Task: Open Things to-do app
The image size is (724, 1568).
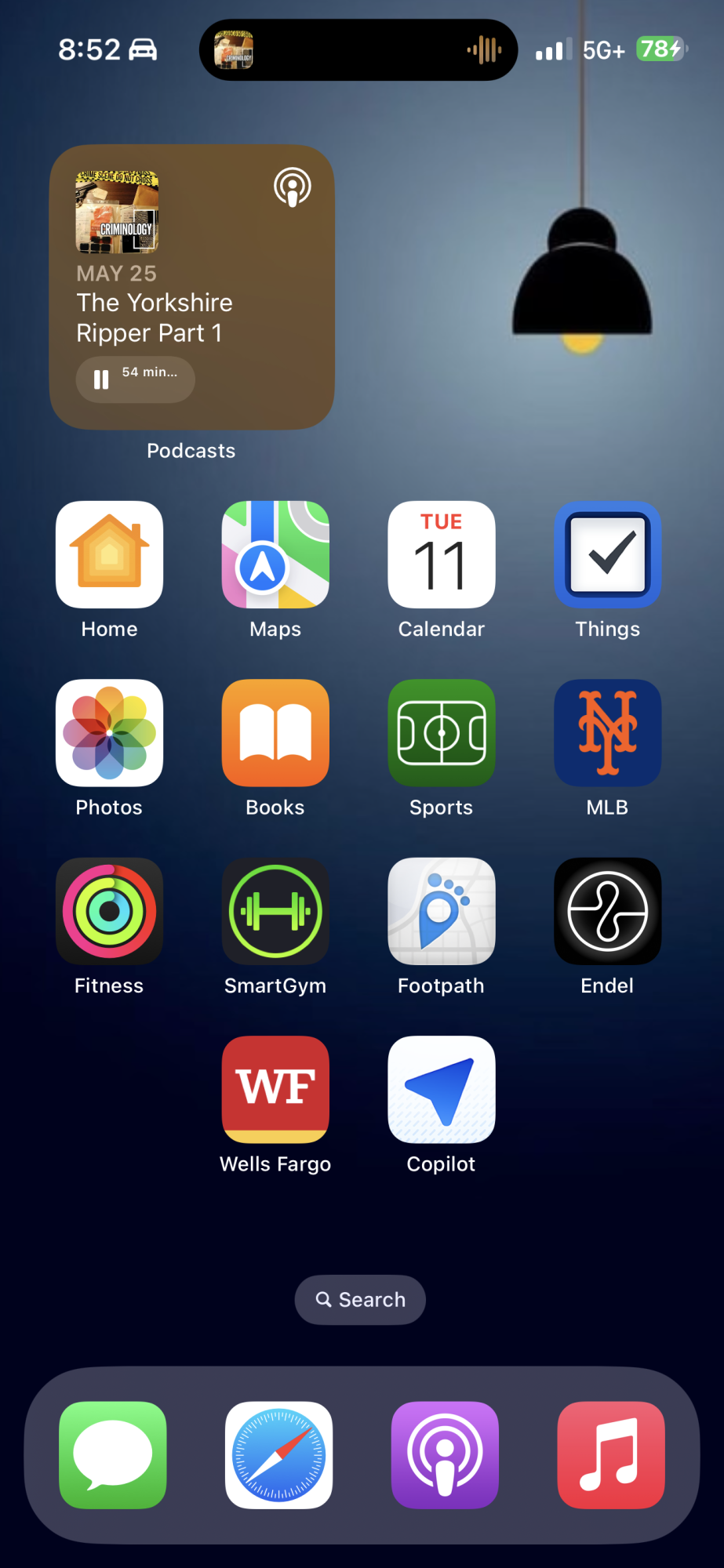Action: (608, 555)
